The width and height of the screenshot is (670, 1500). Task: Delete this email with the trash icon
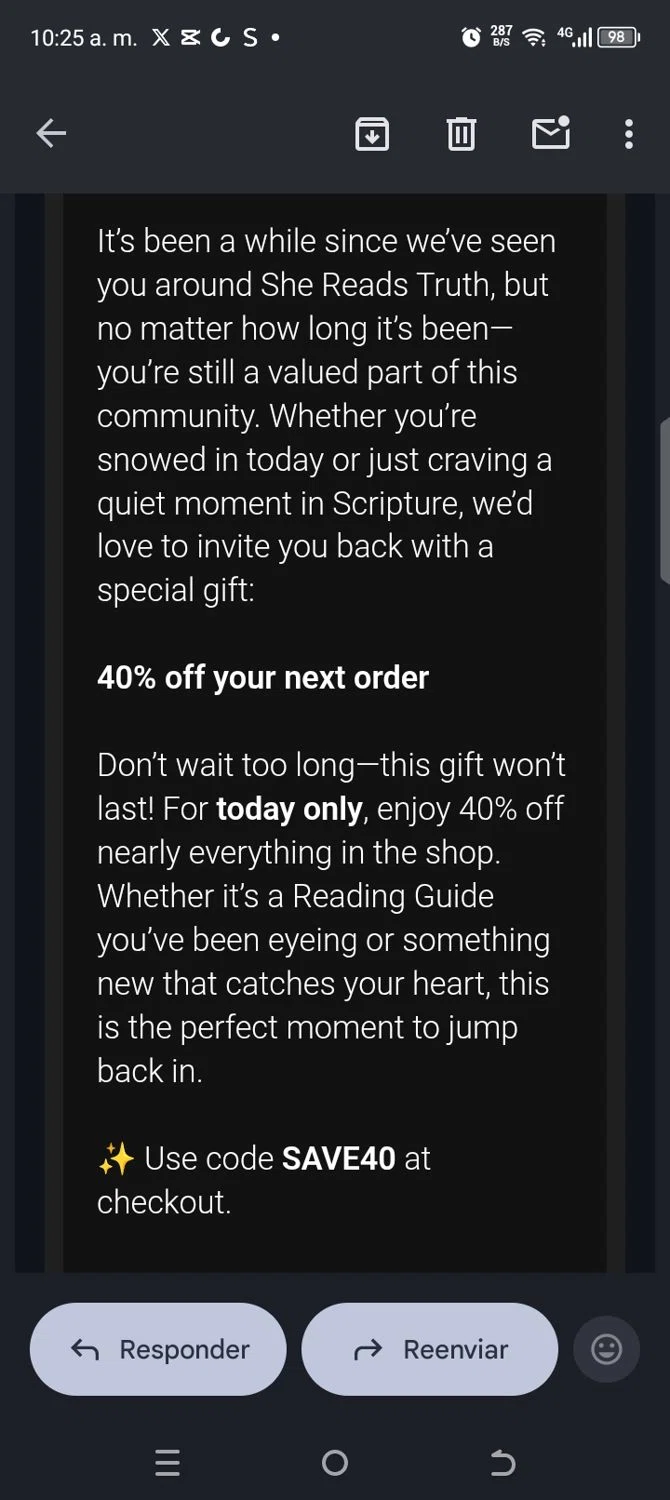[461, 134]
